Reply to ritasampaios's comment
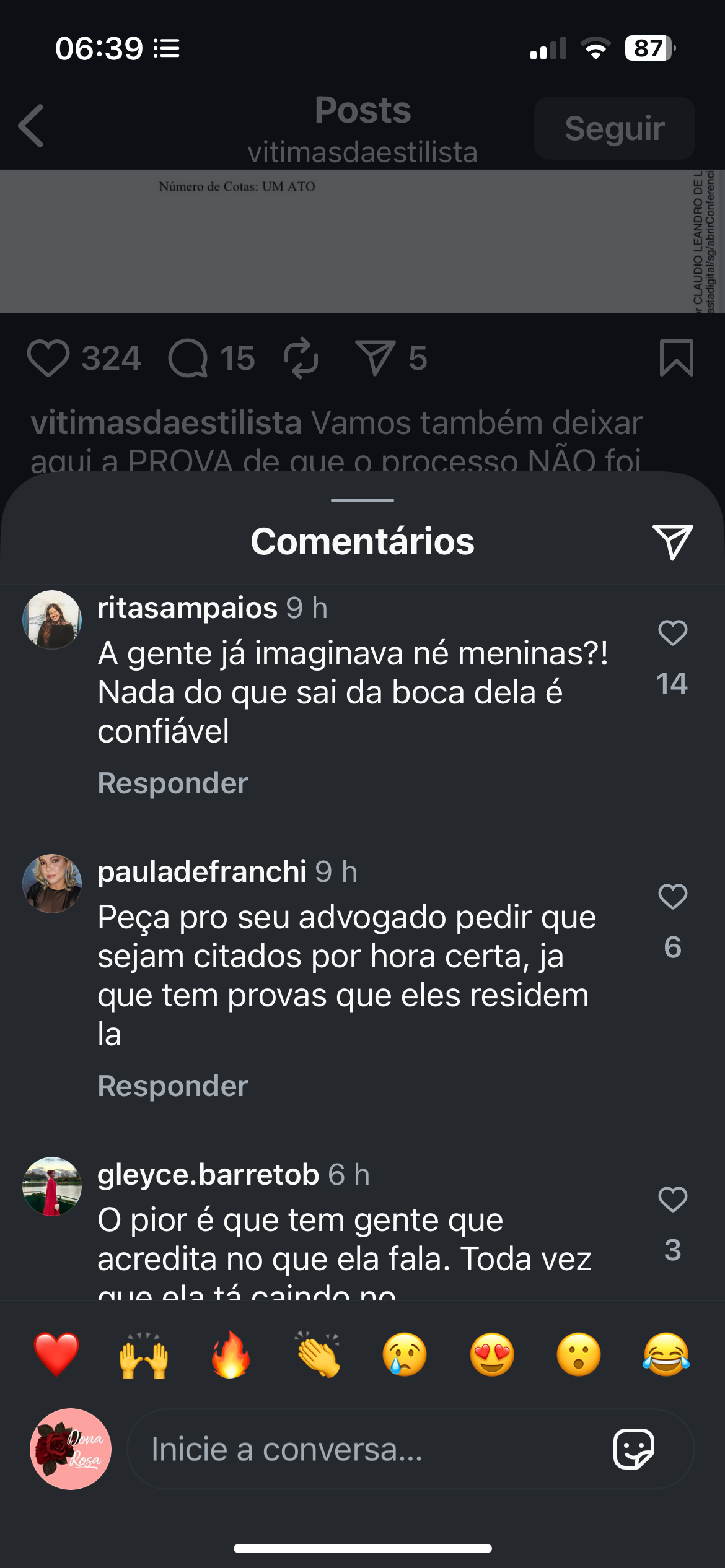725x1568 pixels. 173,783
